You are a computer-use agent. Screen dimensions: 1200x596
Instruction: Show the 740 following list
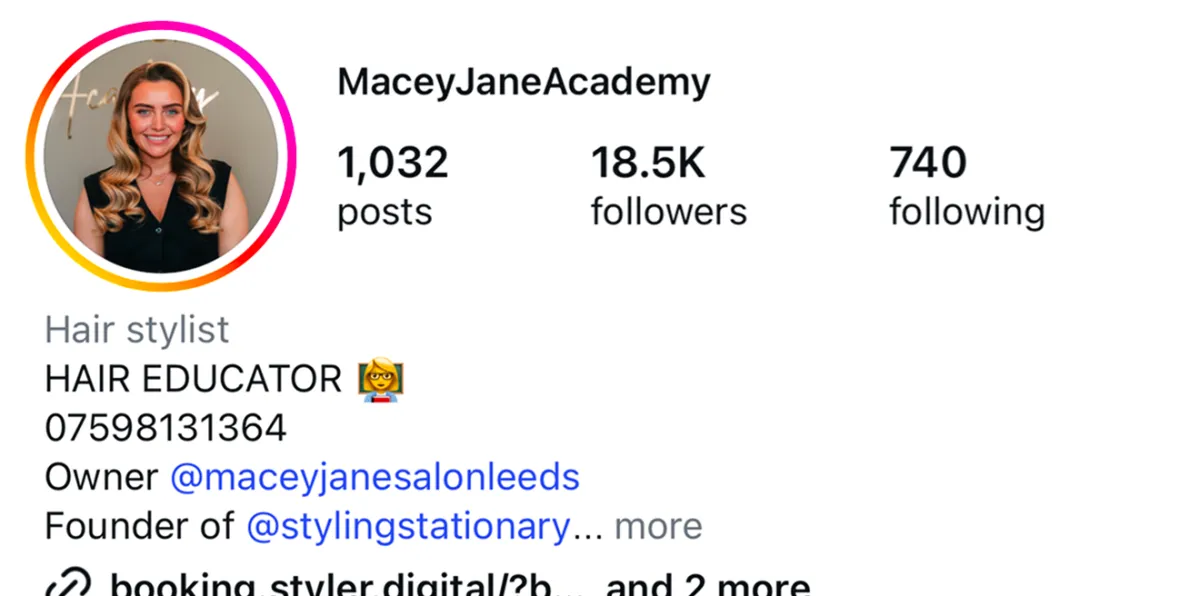click(x=966, y=185)
